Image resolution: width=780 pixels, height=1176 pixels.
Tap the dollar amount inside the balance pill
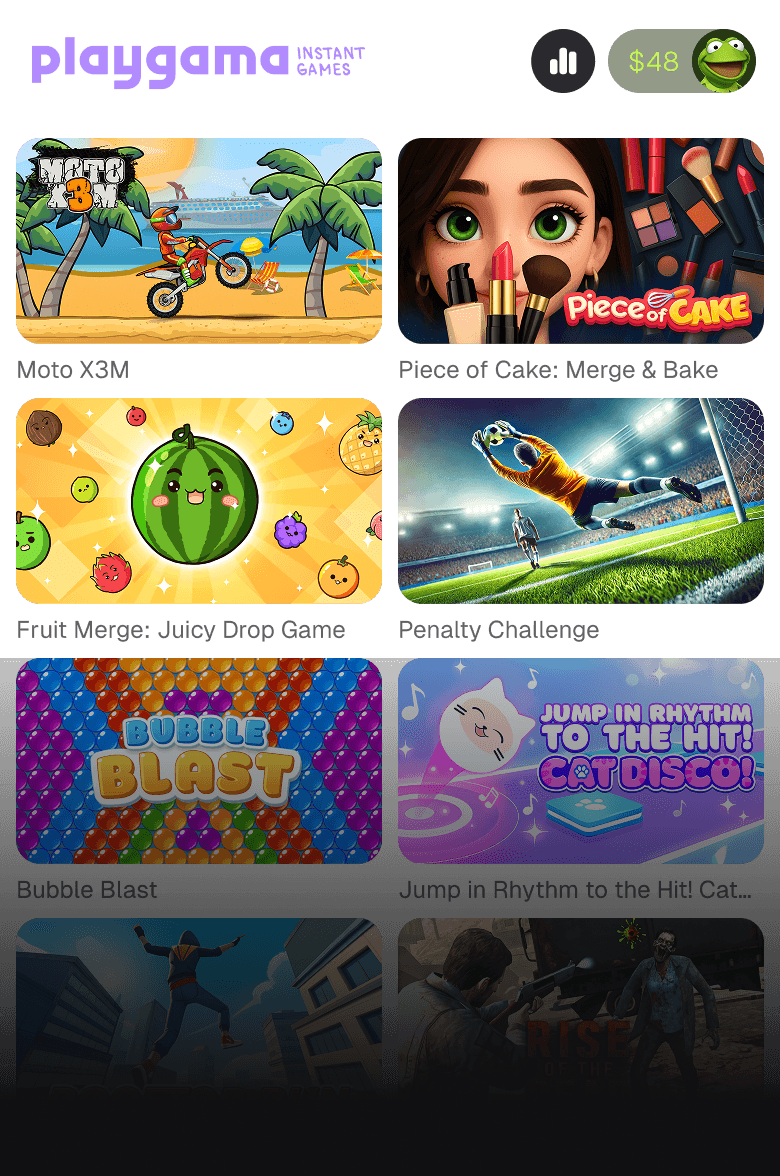click(655, 61)
